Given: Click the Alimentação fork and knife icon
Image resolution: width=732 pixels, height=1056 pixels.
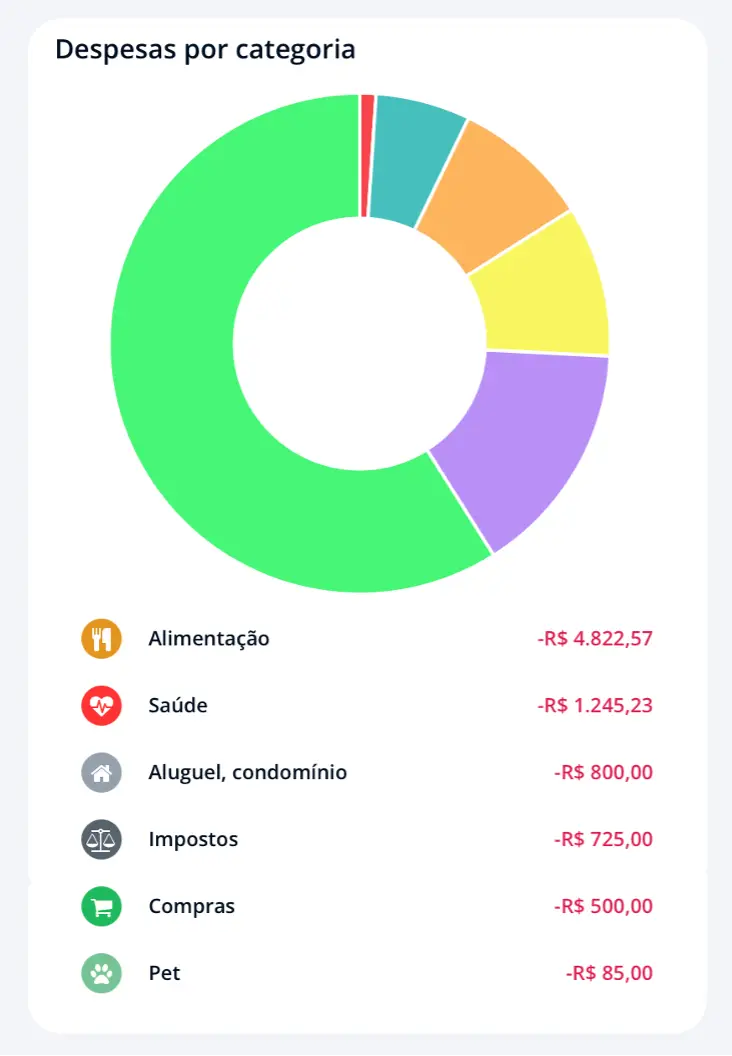Looking at the screenshot, I should coord(101,638).
